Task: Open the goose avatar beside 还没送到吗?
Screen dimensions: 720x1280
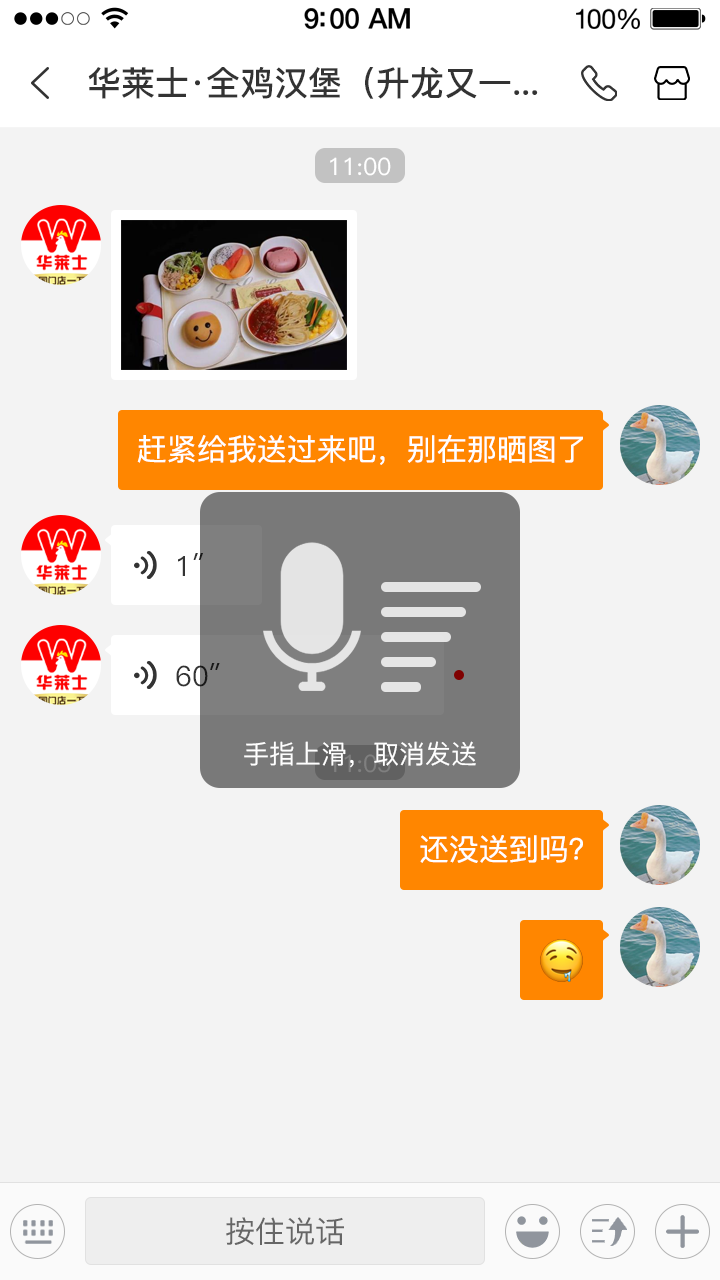Action: [660, 846]
